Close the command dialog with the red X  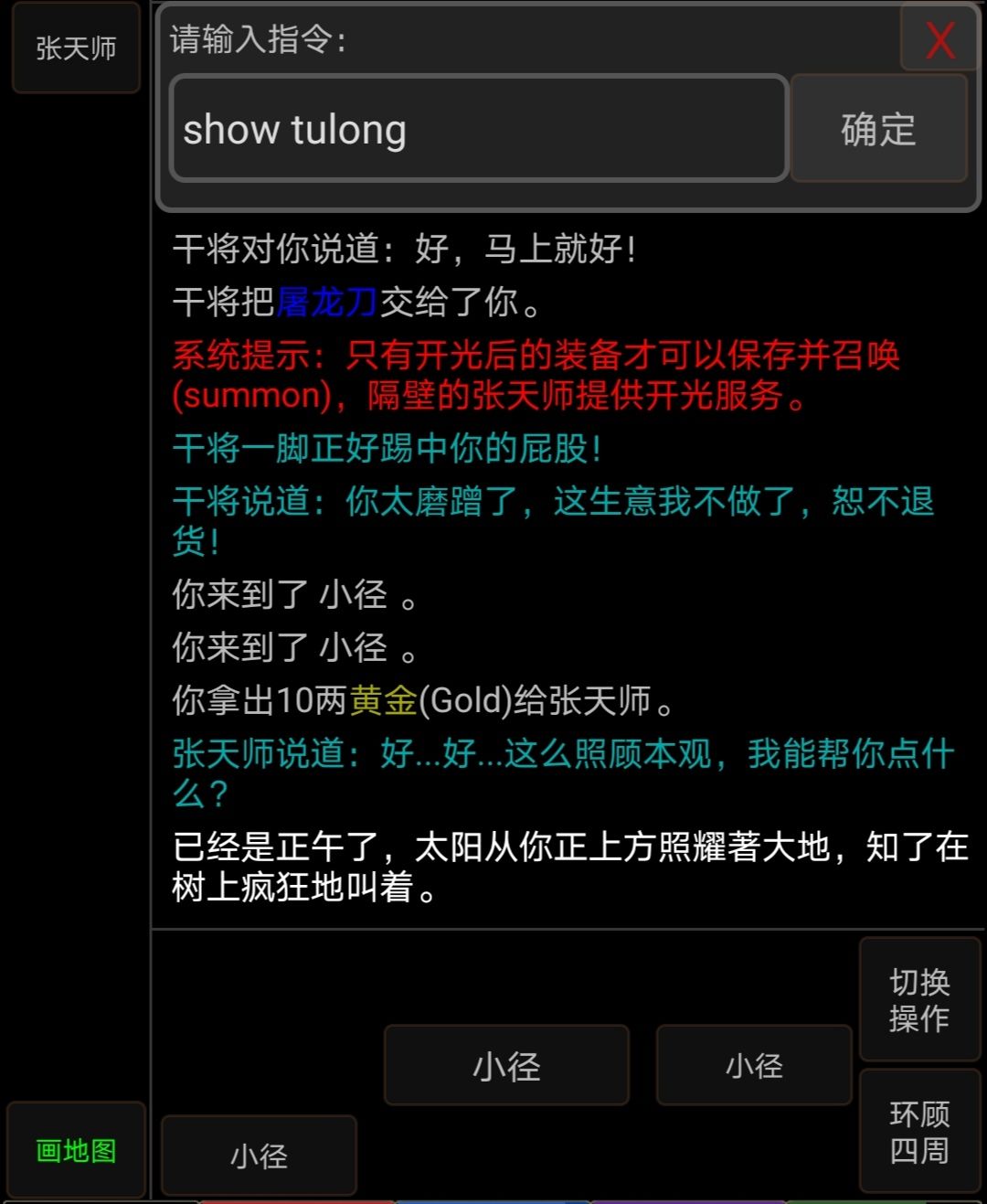[x=937, y=41]
